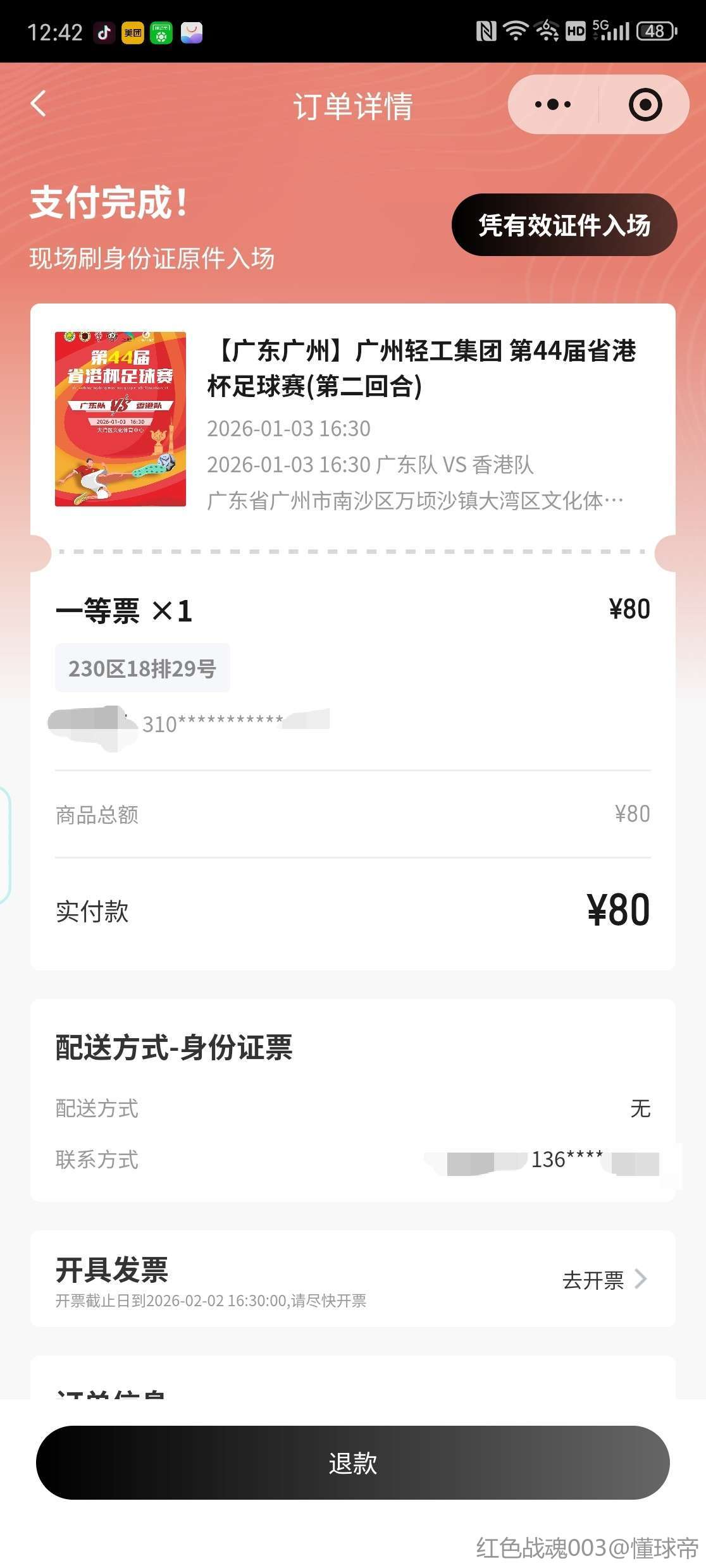The height and width of the screenshot is (1568, 706).
Task: Go back from the order details page
Action: [39, 104]
